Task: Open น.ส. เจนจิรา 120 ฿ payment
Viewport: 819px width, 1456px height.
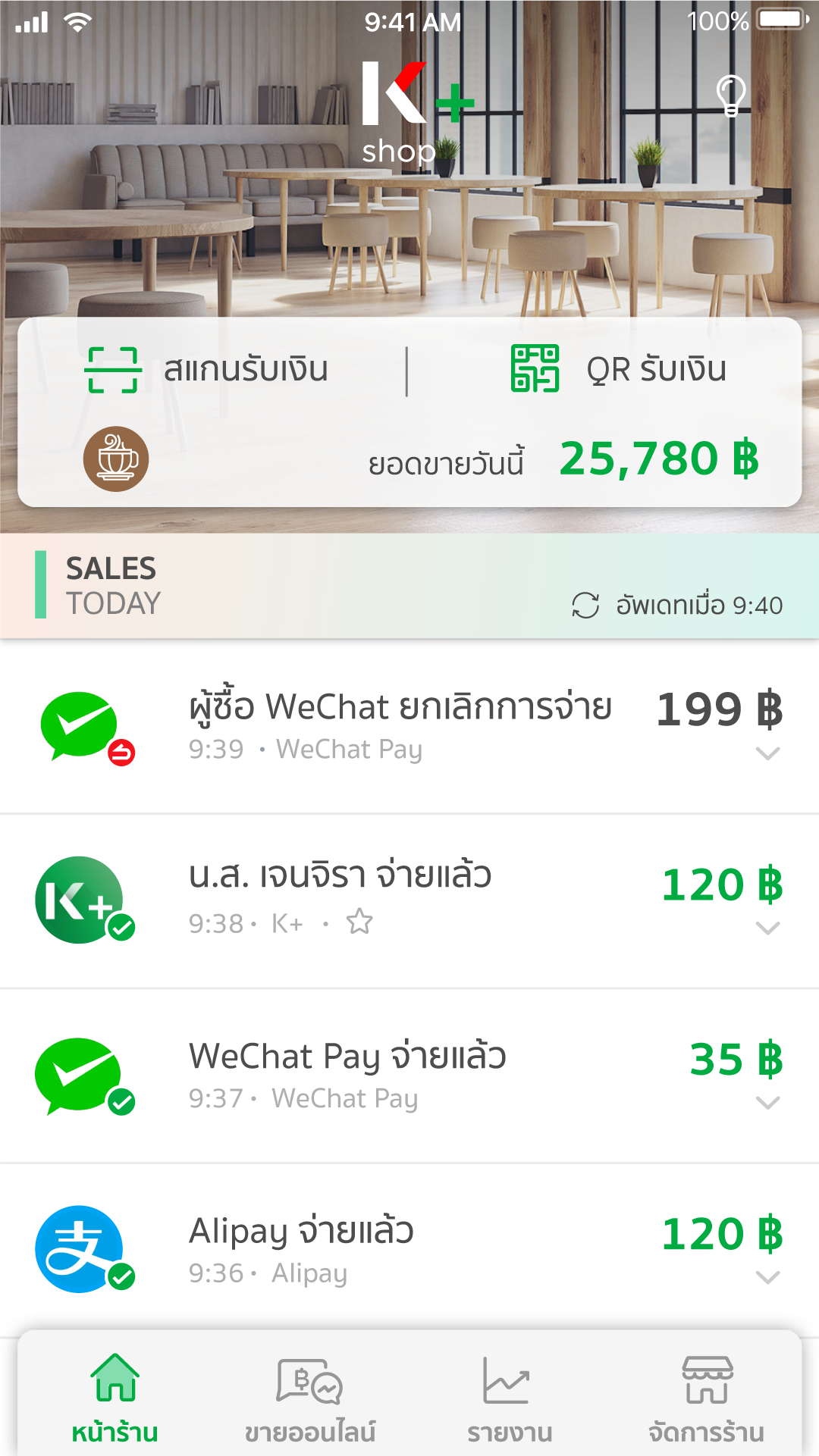Action: pyautogui.click(x=409, y=901)
